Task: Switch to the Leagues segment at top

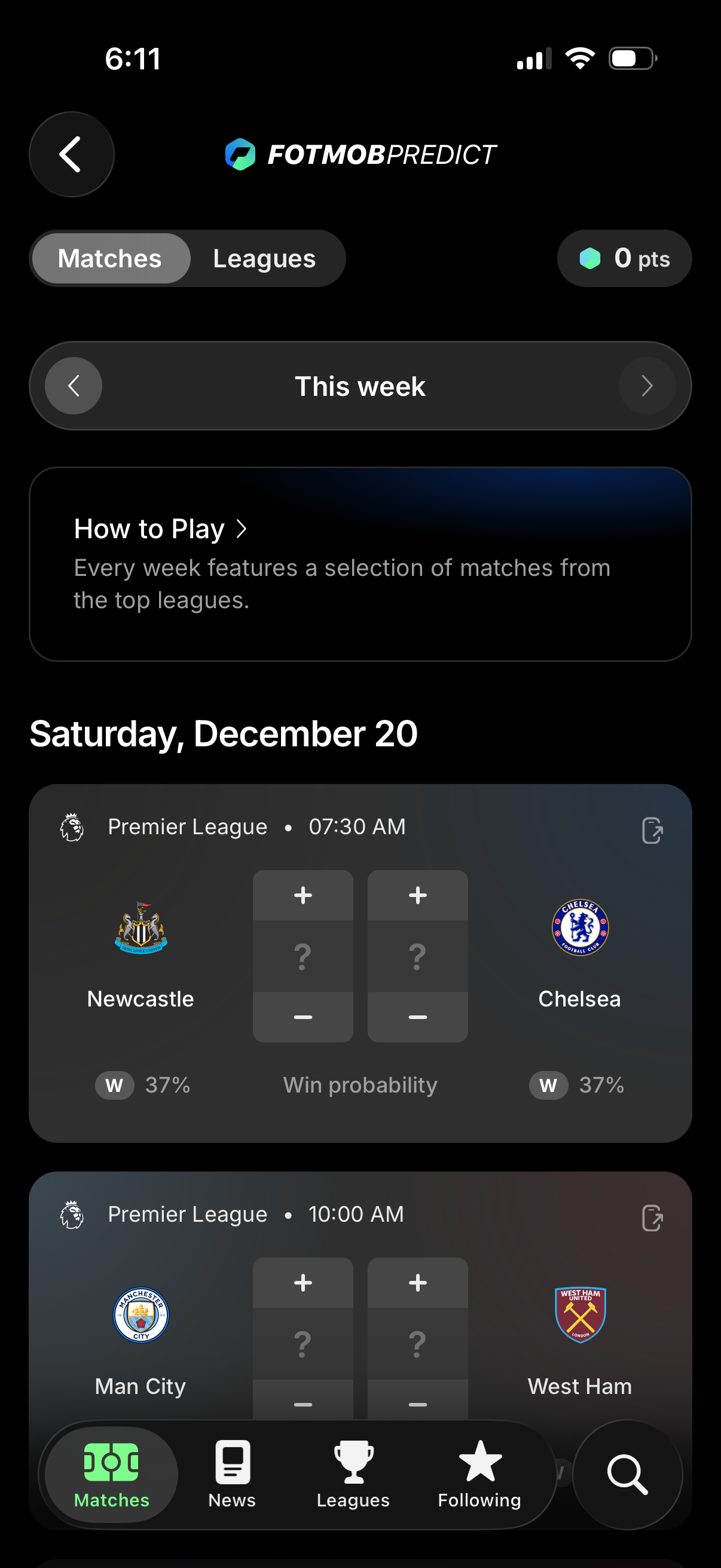Action: [264, 259]
